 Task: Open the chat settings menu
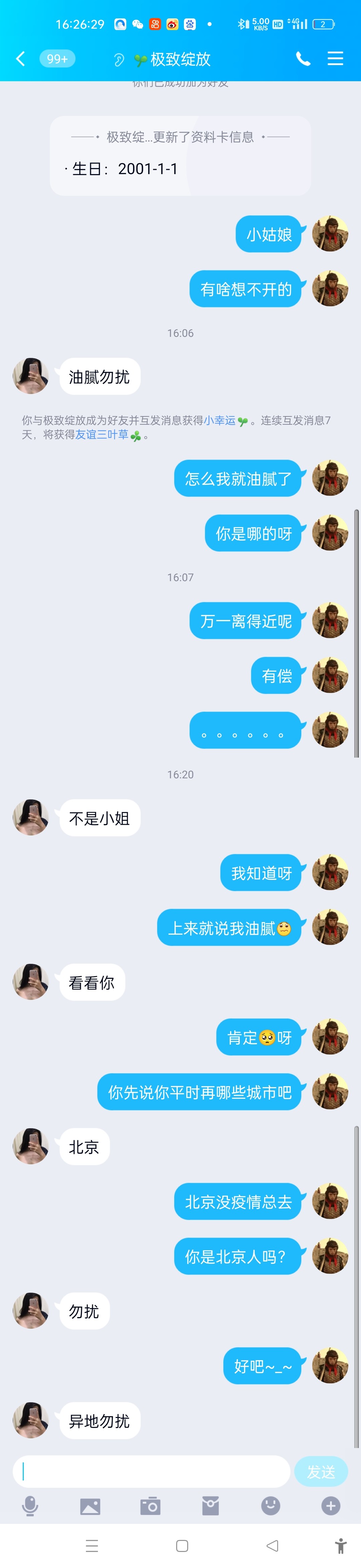click(335, 58)
